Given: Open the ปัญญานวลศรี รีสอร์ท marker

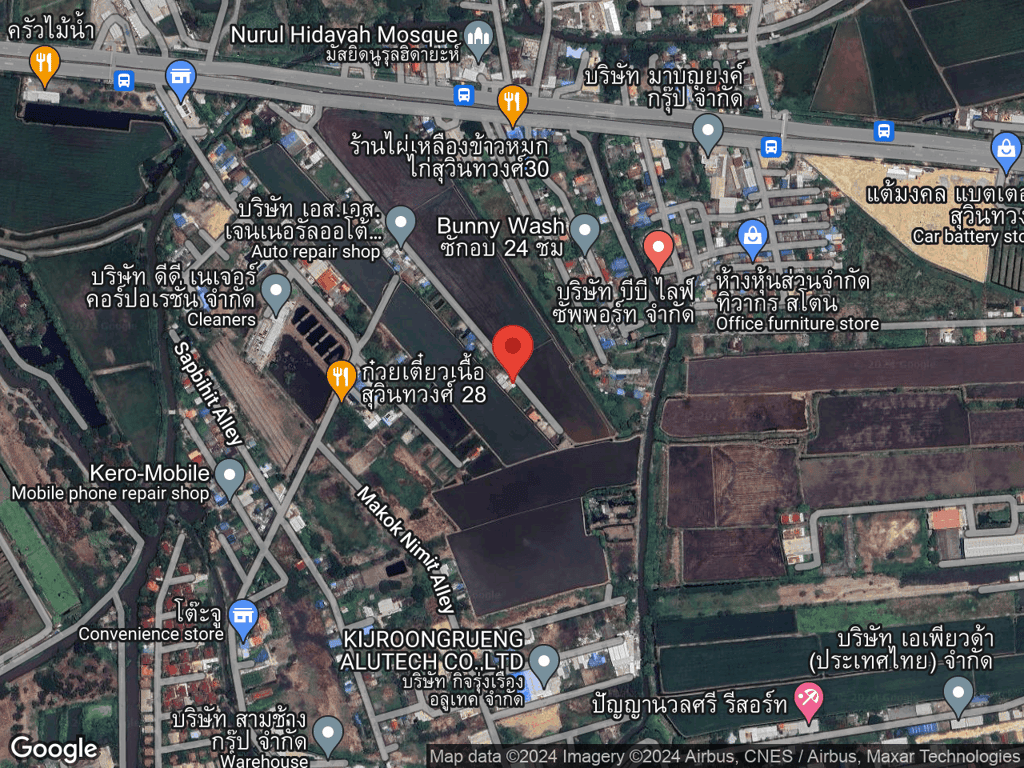Looking at the screenshot, I should [807, 696].
